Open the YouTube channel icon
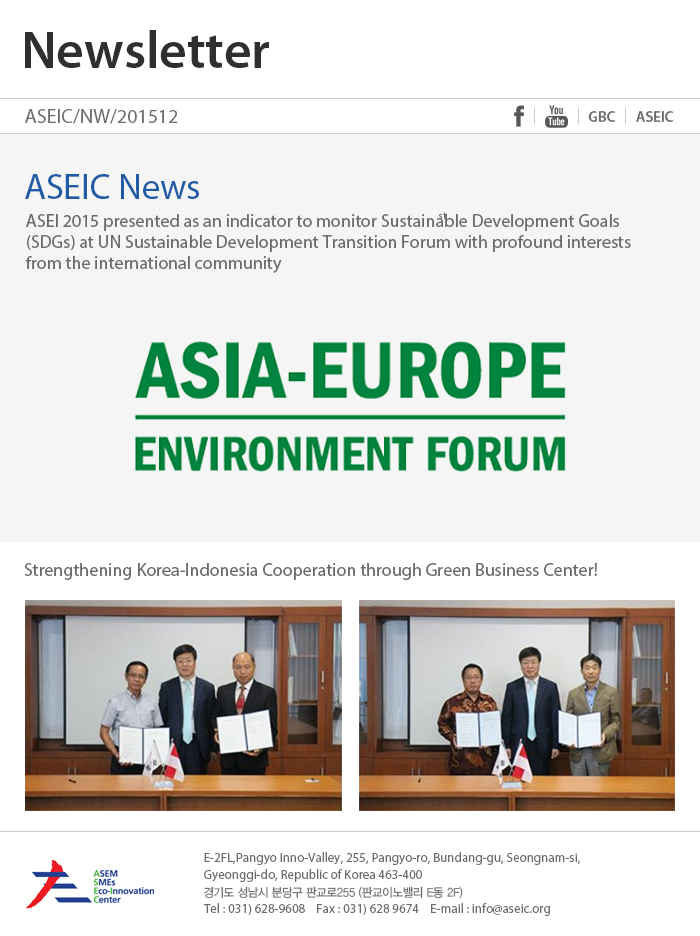 pos(556,117)
